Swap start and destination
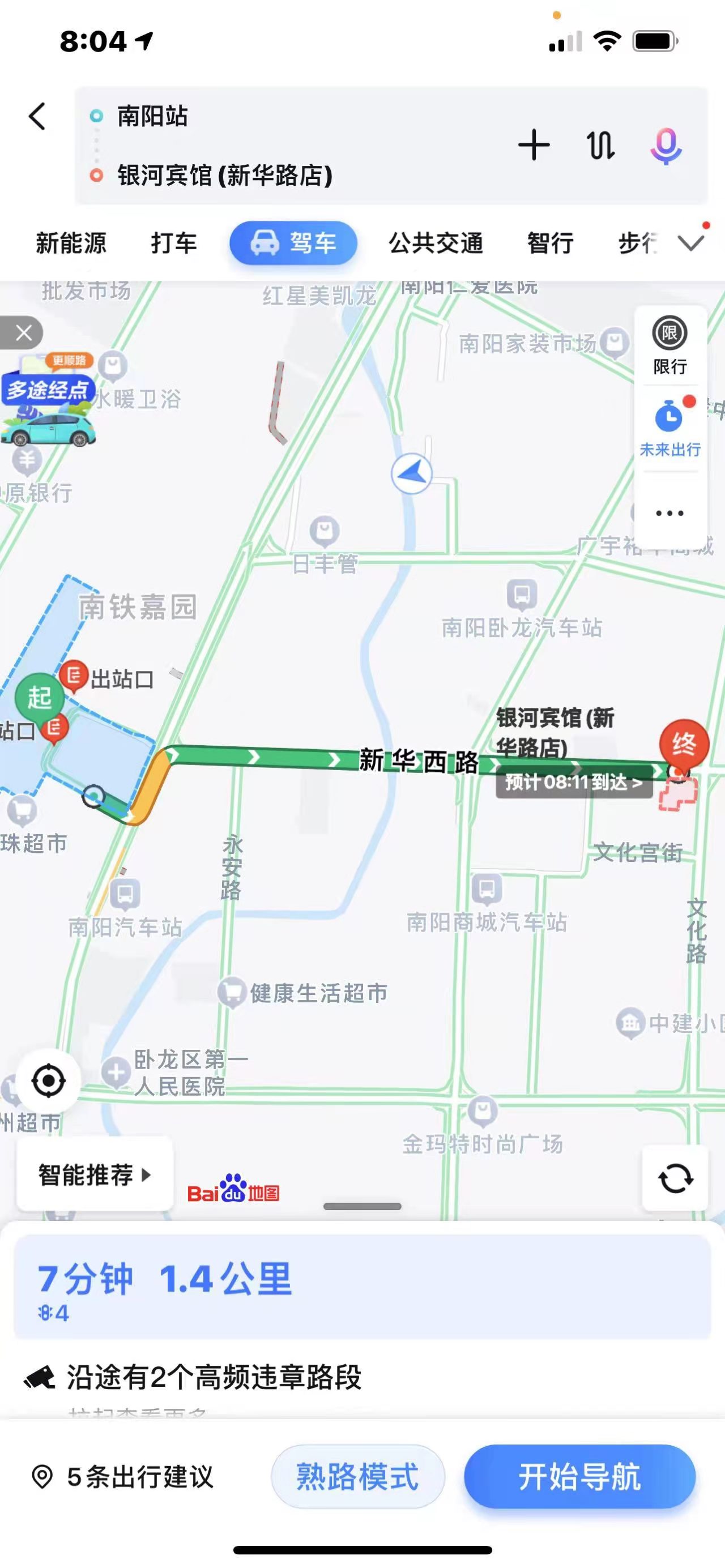The image size is (725, 1568). [x=600, y=146]
